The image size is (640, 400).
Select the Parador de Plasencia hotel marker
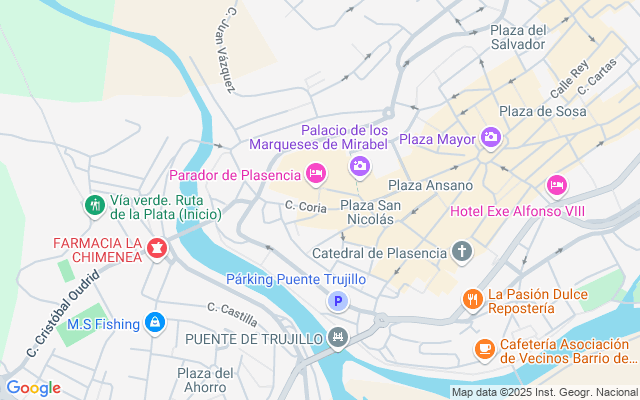pos(315,175)
